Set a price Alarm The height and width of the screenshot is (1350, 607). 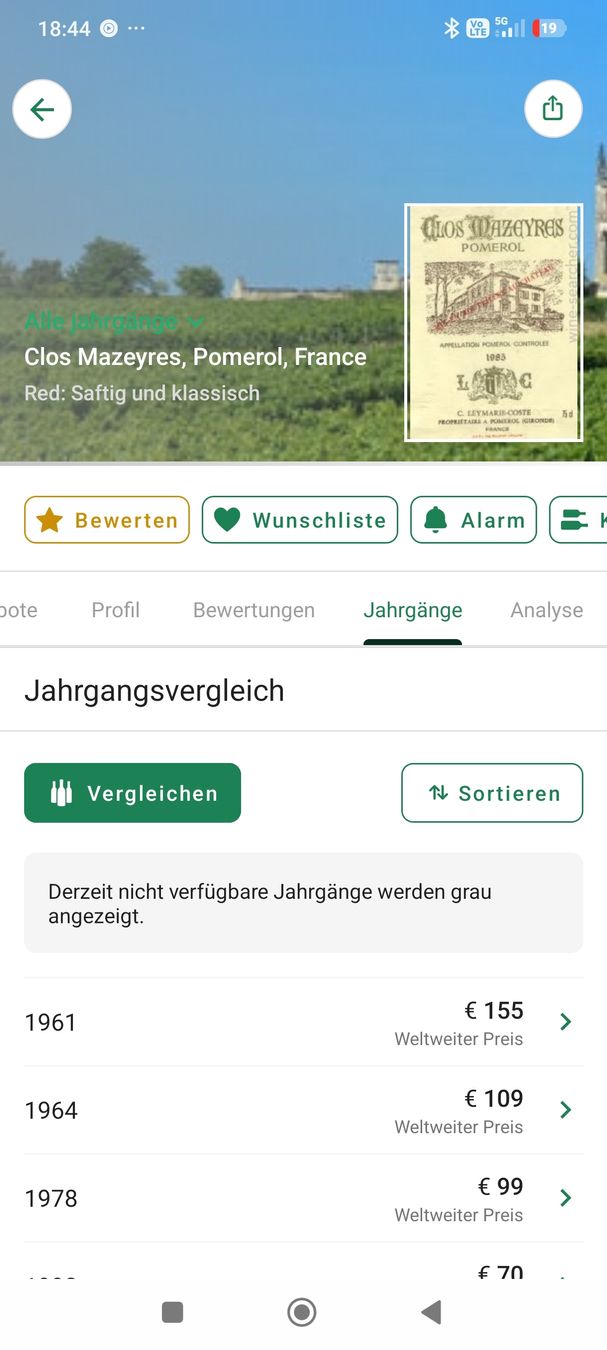(474, 520)
